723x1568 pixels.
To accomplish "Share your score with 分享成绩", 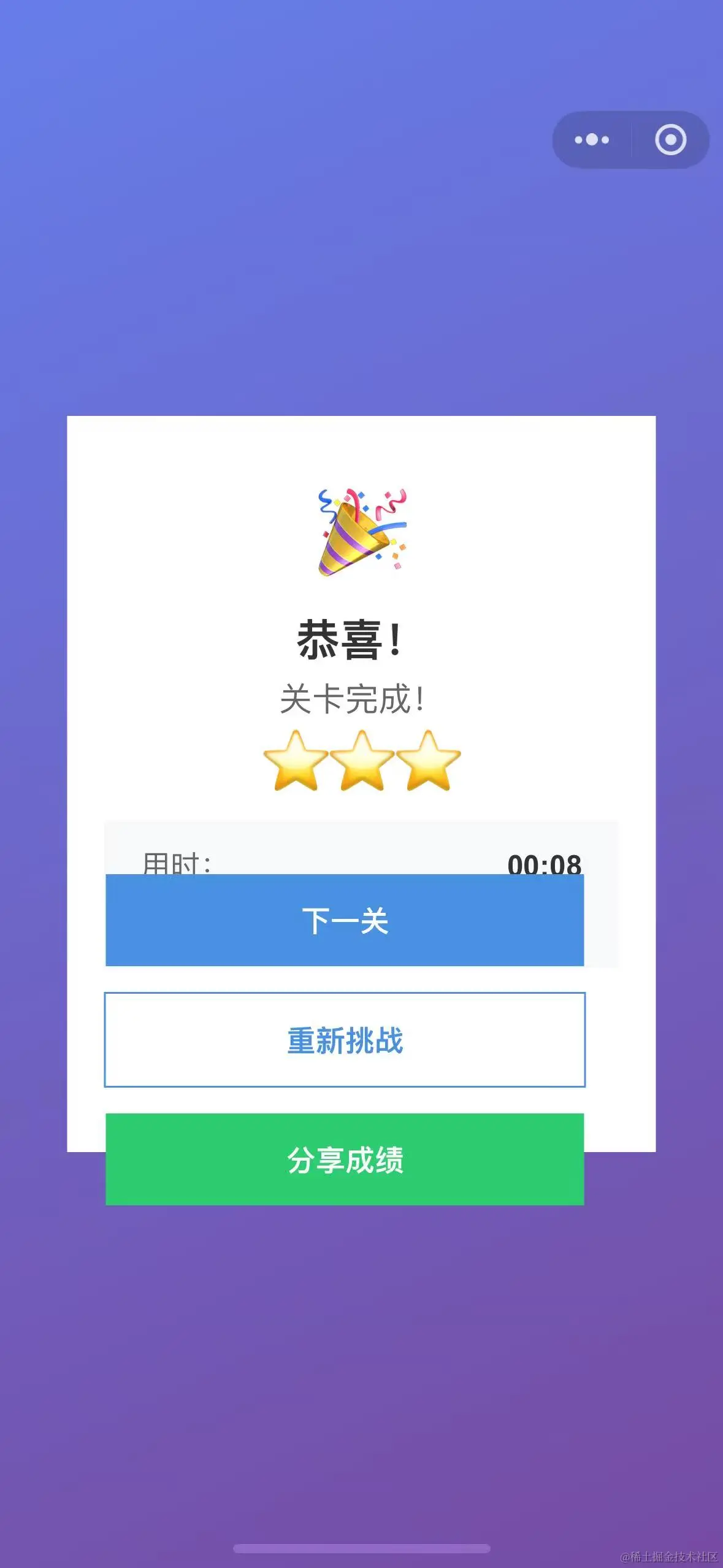I will [x=345, y=1159].
